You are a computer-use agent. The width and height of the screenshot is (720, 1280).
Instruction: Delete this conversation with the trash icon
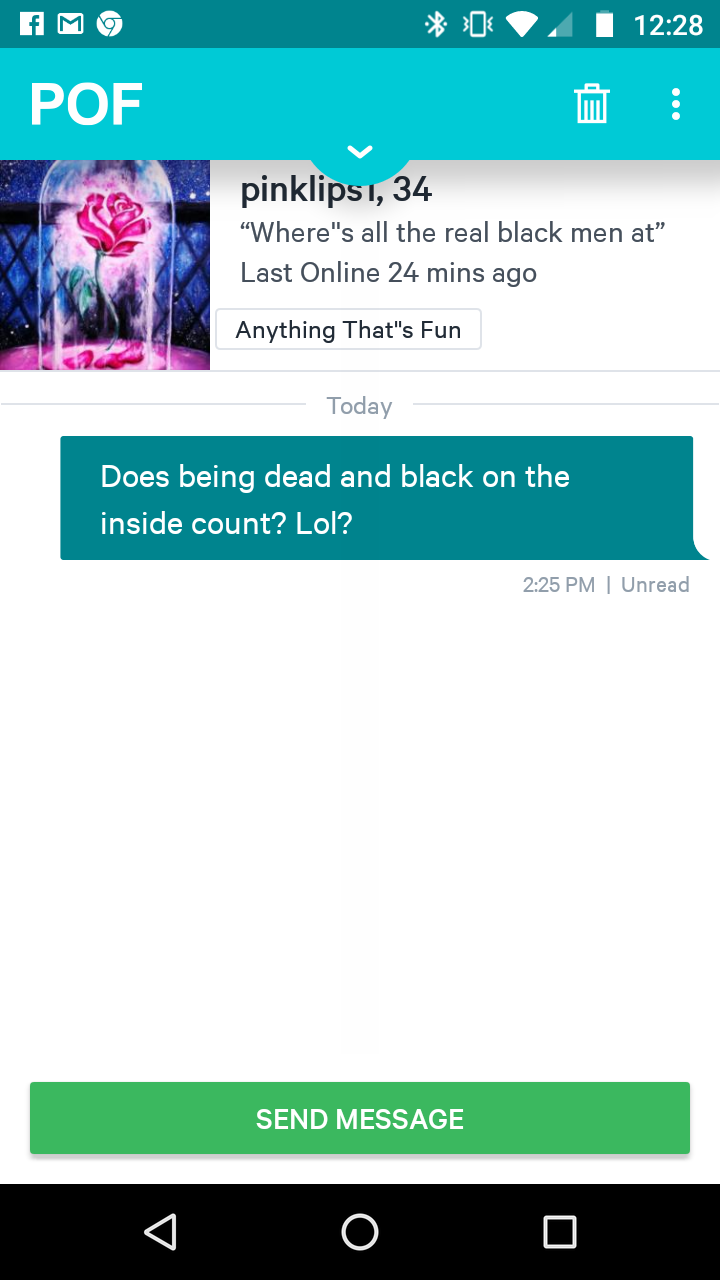coord(591,104)
